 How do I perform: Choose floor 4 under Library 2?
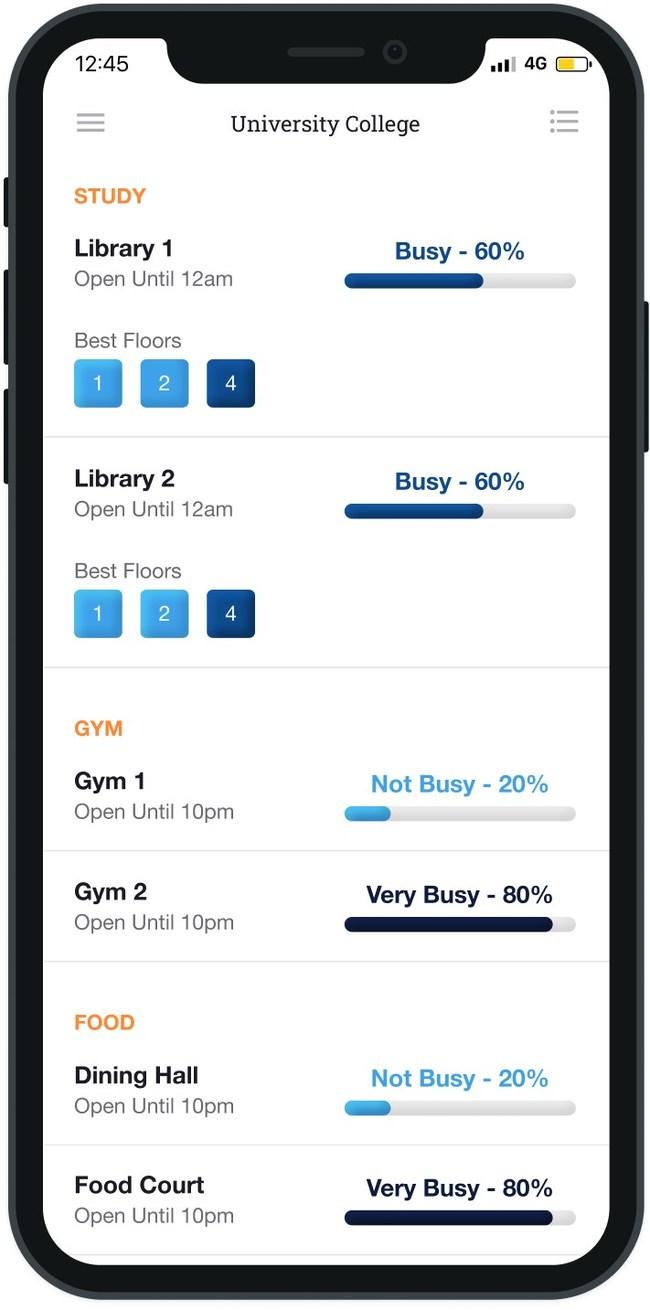coord(231,613)
